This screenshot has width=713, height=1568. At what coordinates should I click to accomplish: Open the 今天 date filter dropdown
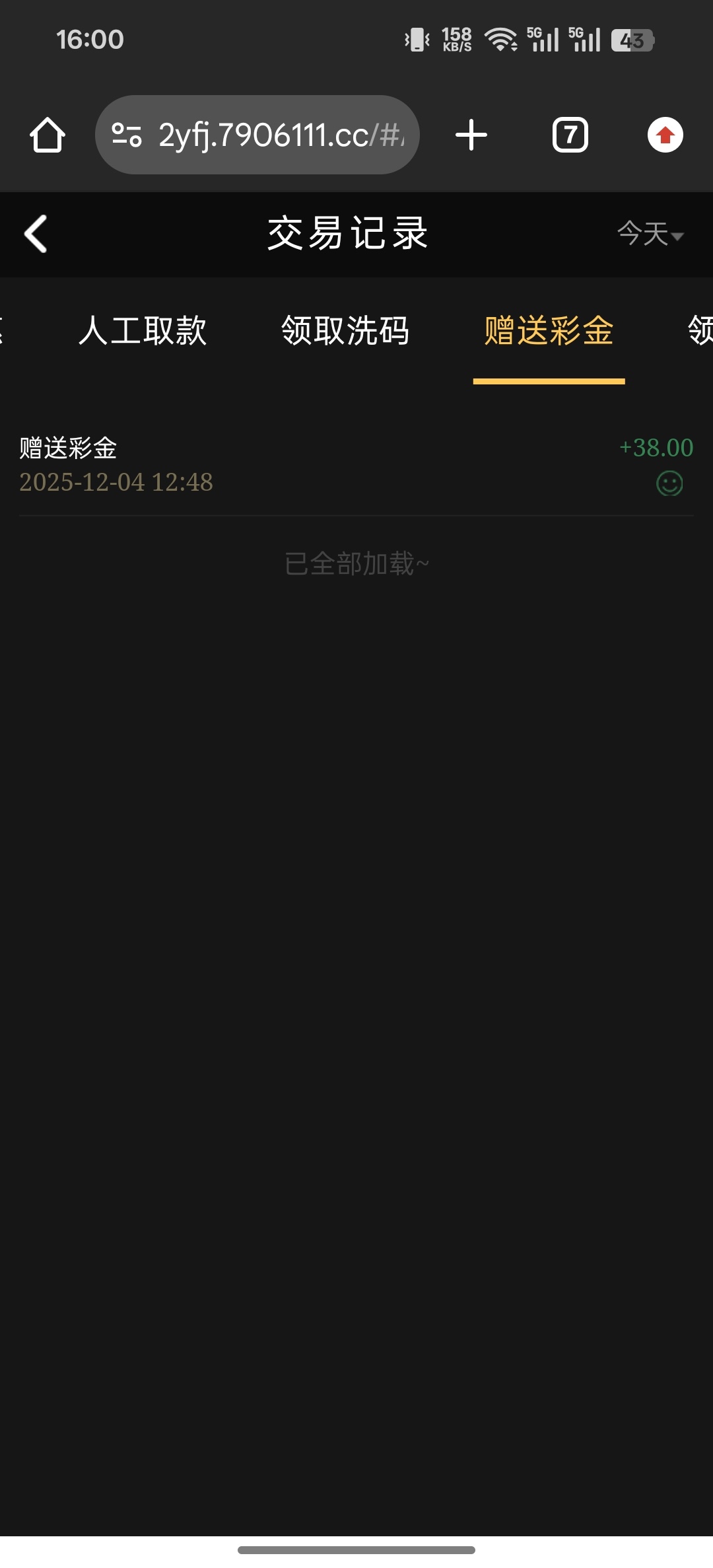tap(650, 234)
